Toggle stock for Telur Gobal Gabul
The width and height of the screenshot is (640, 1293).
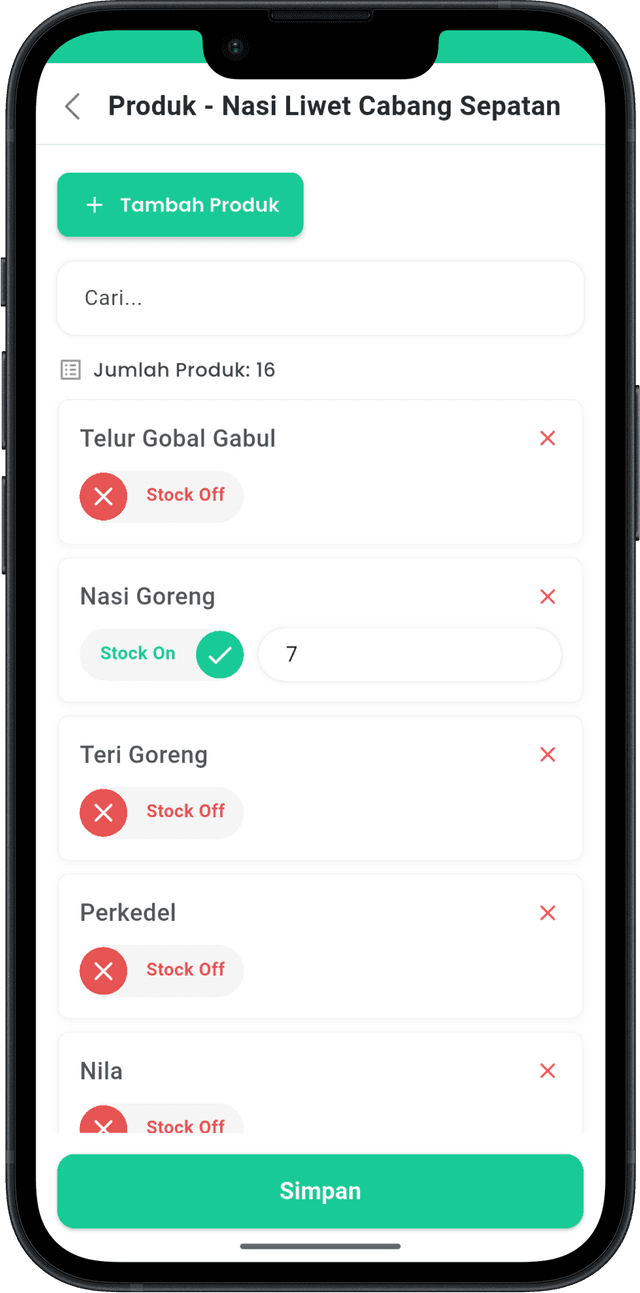(161, 496)
